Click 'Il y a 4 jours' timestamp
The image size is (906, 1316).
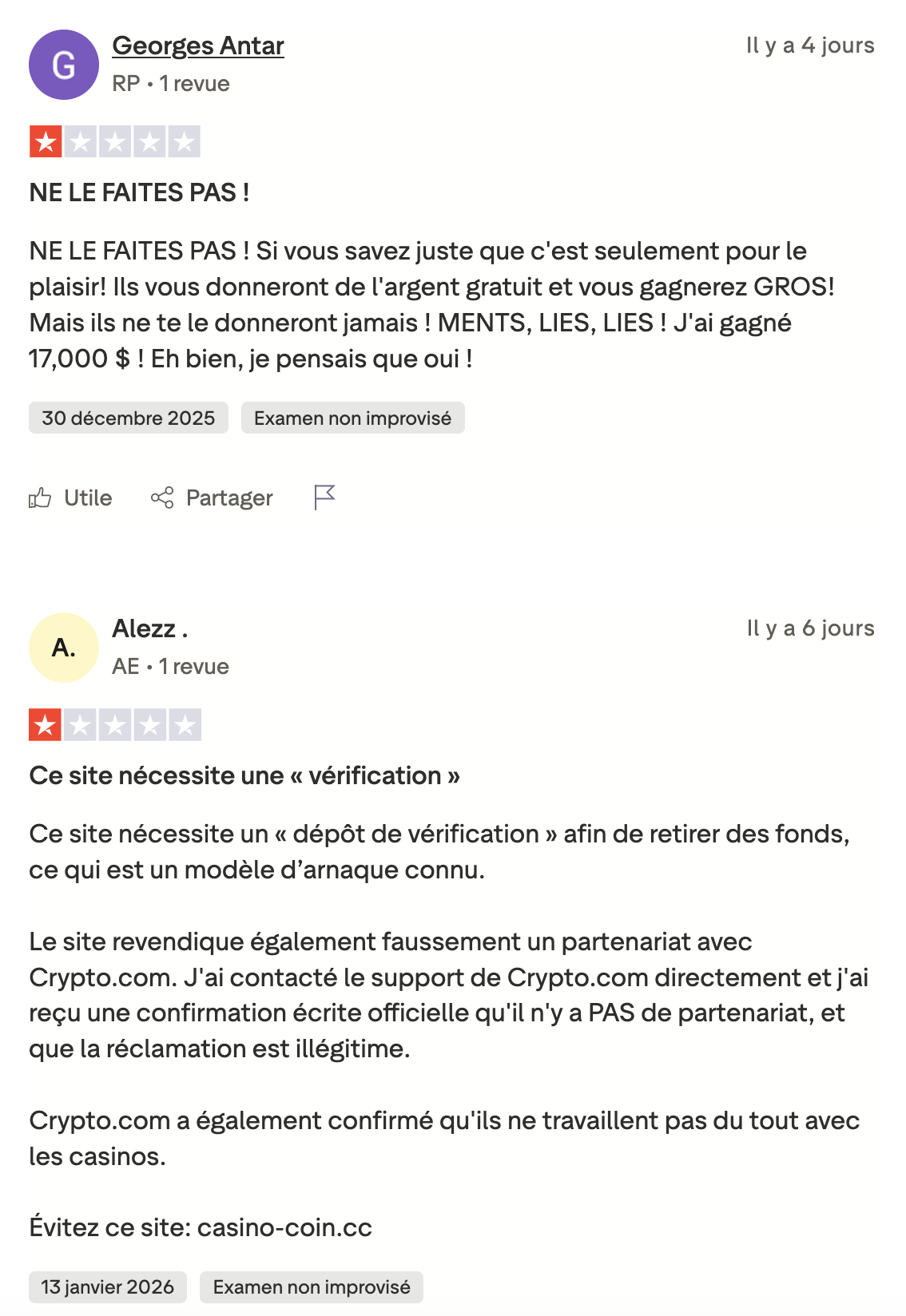point(809,46)
